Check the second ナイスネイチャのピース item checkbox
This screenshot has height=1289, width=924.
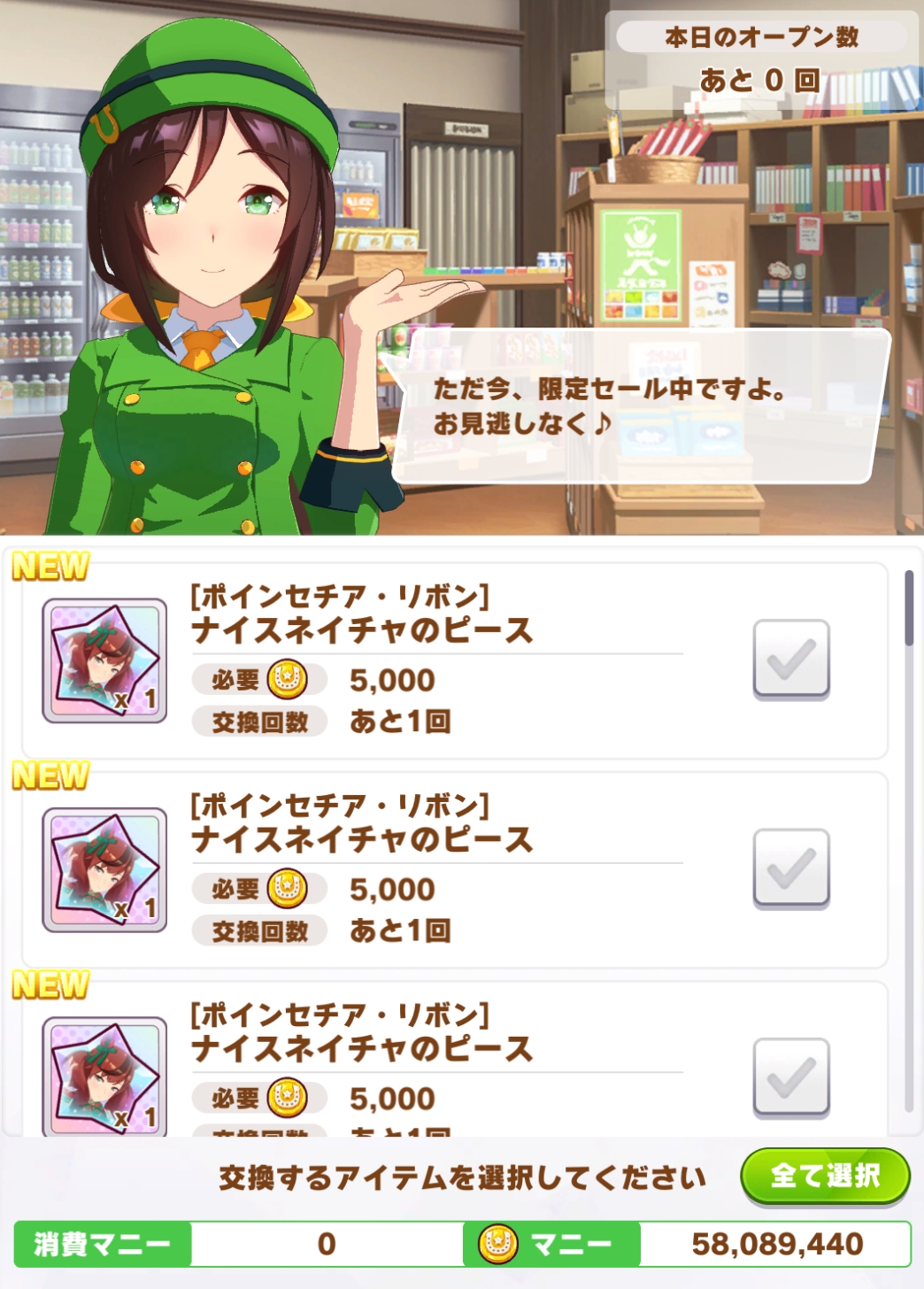click(790, 868)
